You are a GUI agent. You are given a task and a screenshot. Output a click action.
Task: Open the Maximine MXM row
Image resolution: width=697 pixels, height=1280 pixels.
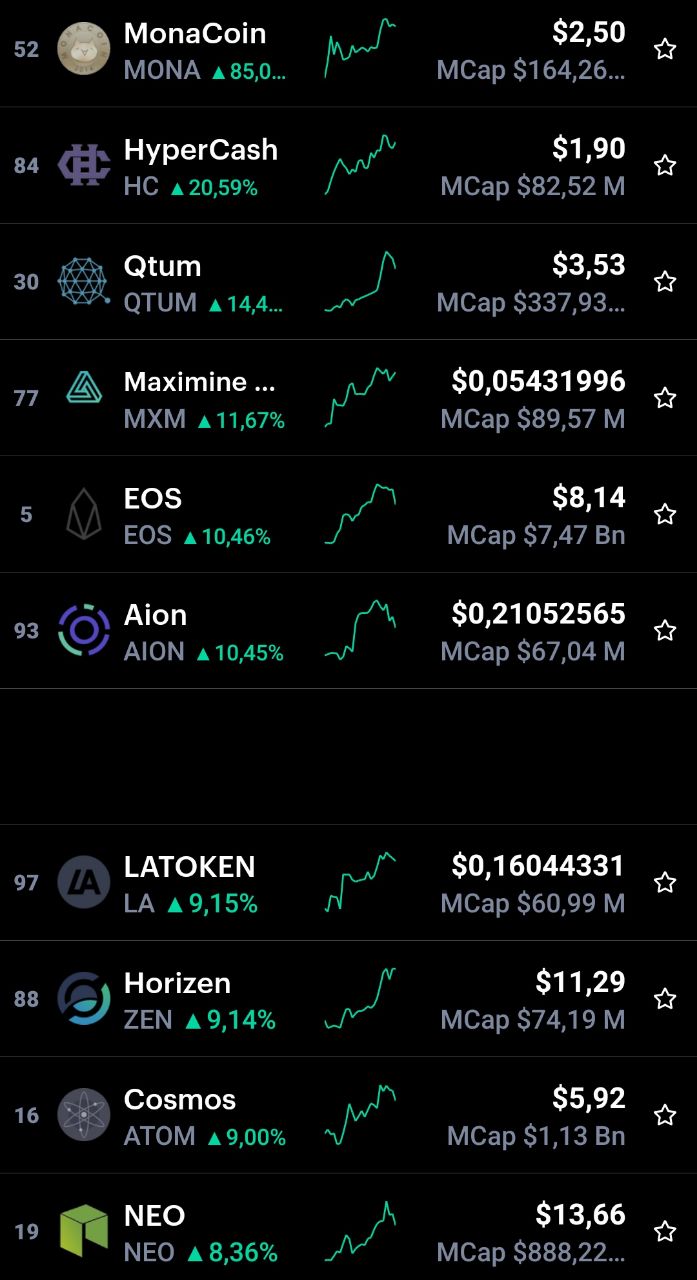(x=348, y=398)
